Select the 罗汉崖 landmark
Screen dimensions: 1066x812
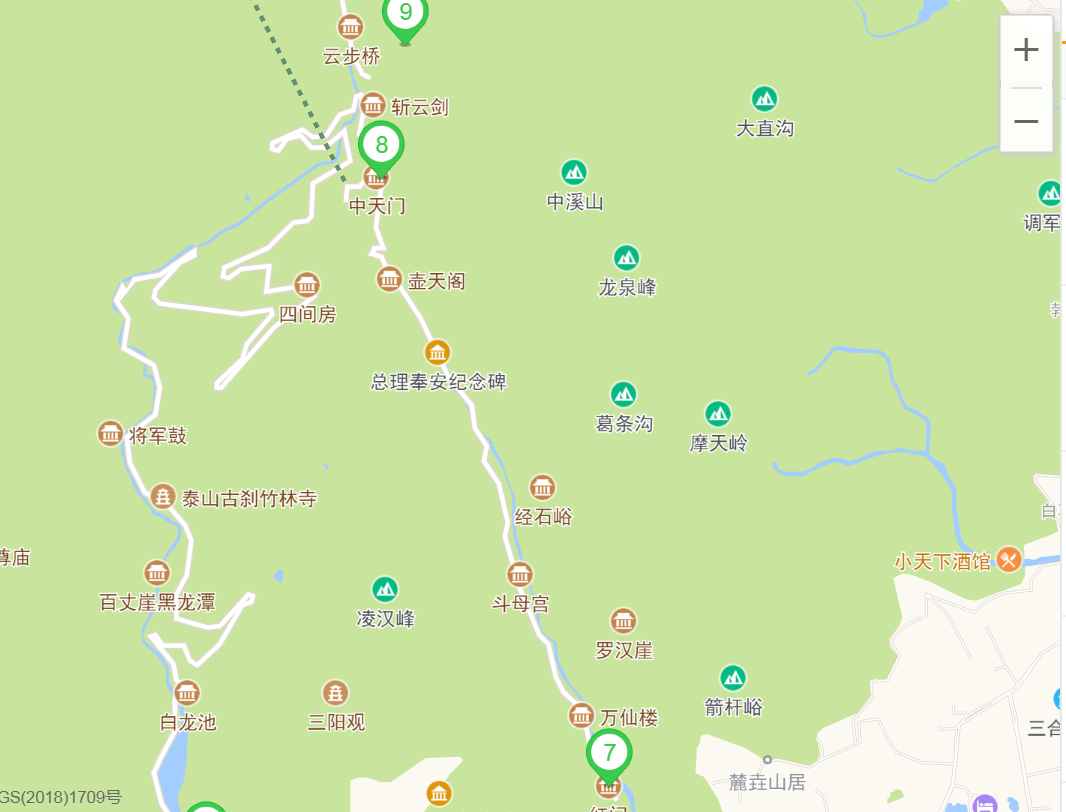(x=624, y=621)
